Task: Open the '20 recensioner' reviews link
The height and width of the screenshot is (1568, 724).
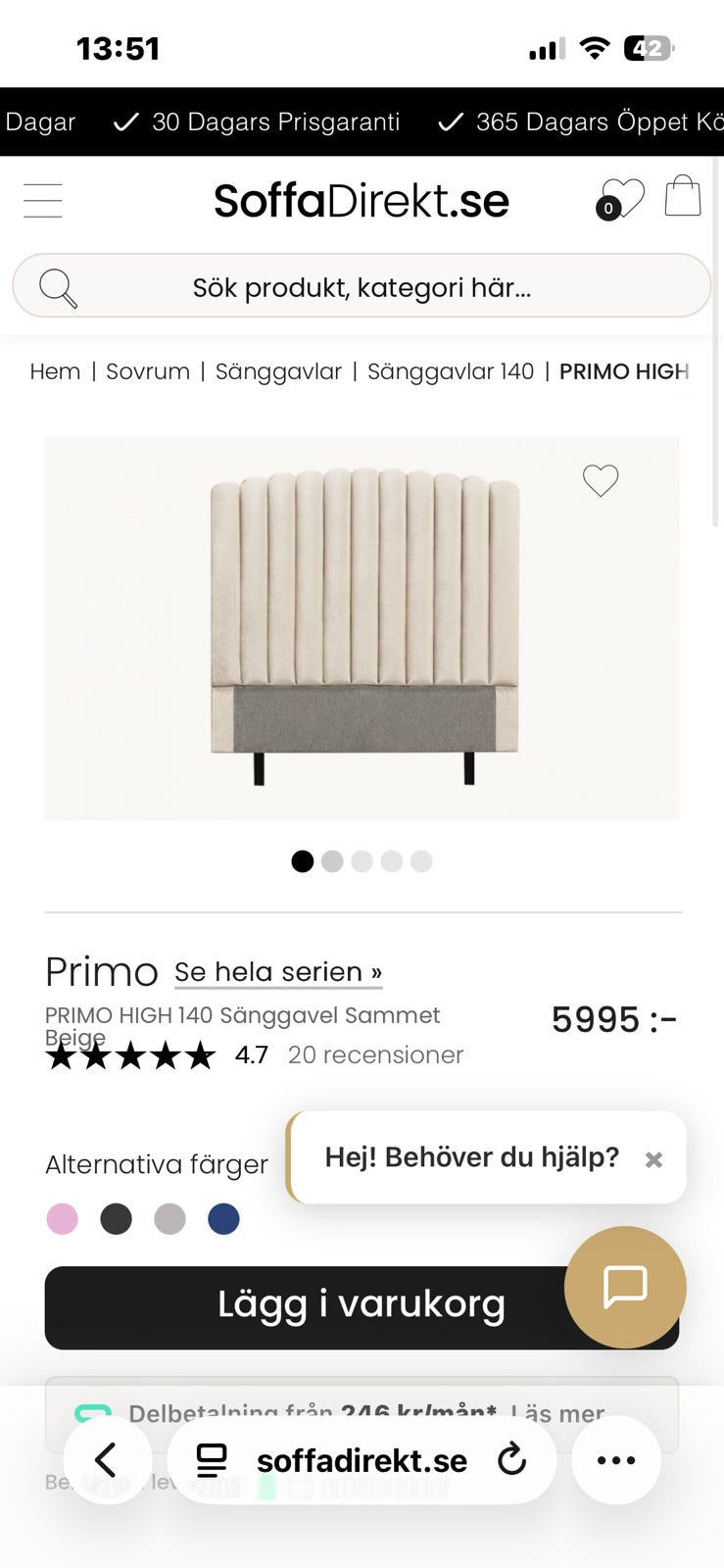Action: coord(374,1054)
